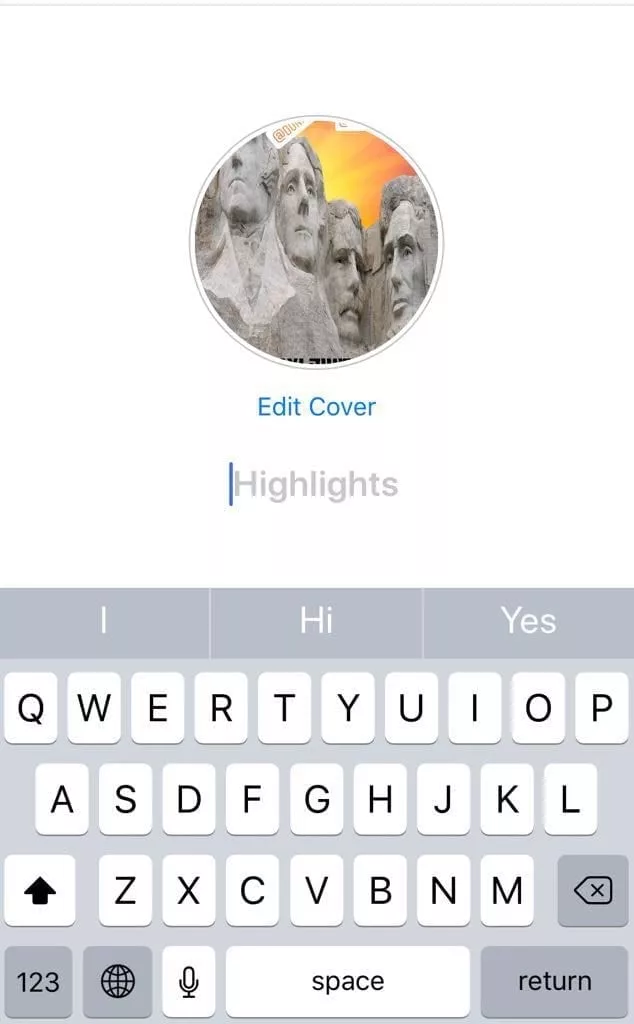Tap Edit Cover link
The width and height of the screenshot is (634, 1024).
(x=316, y=407)
